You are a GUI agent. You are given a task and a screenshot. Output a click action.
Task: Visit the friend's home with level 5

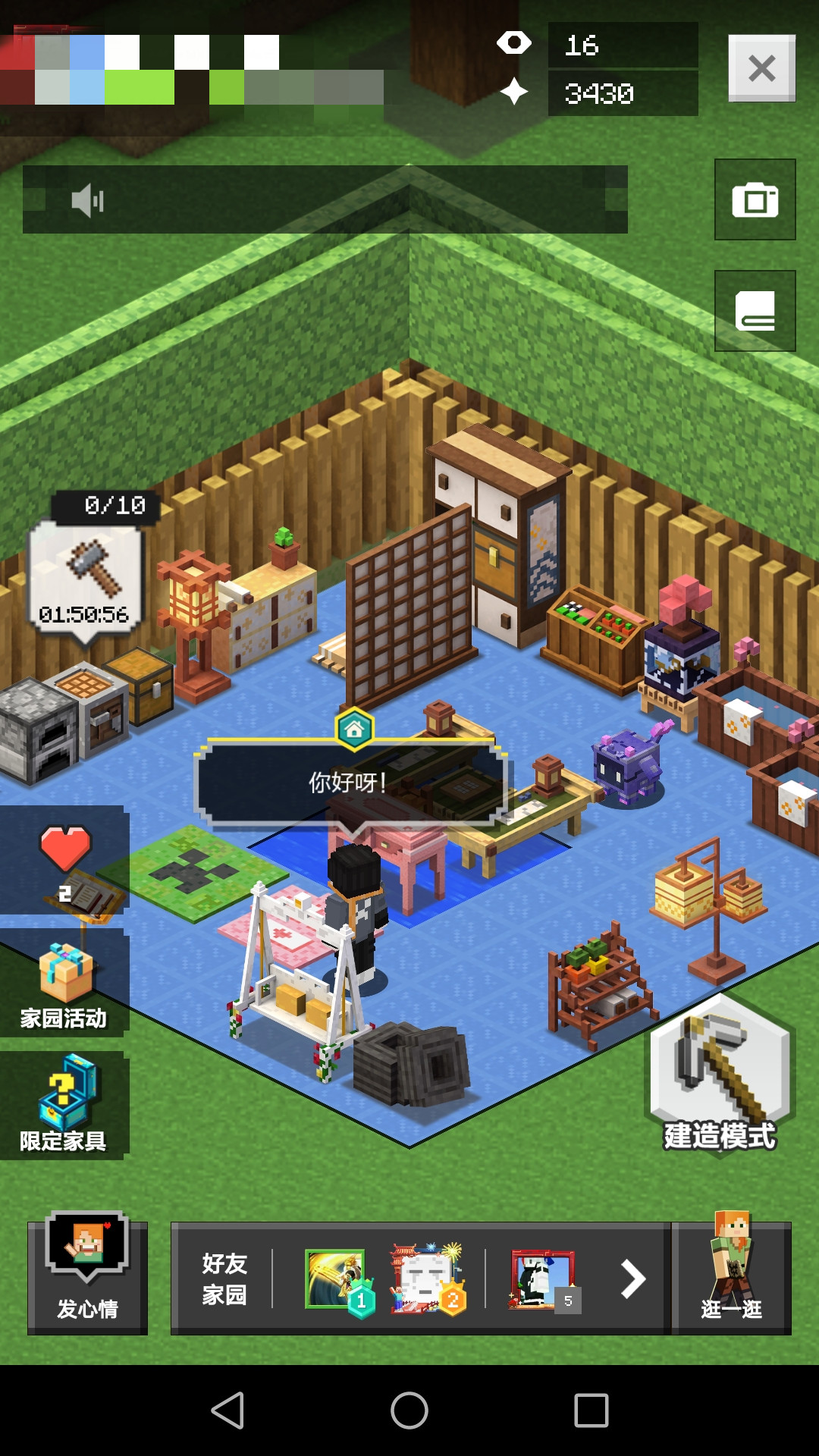[x=542, y=1280]
